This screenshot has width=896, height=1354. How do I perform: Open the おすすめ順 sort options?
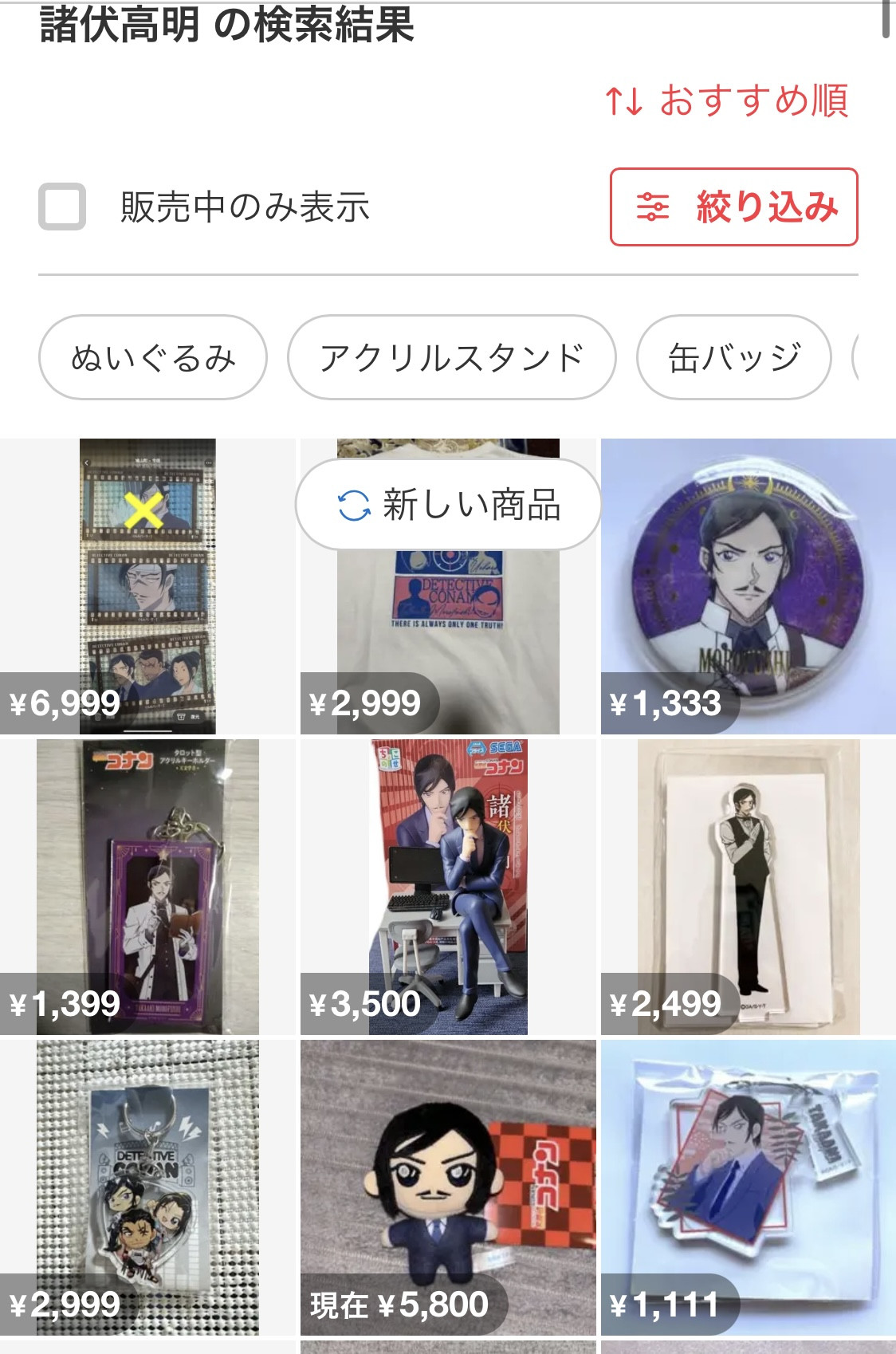click(727, 101)
